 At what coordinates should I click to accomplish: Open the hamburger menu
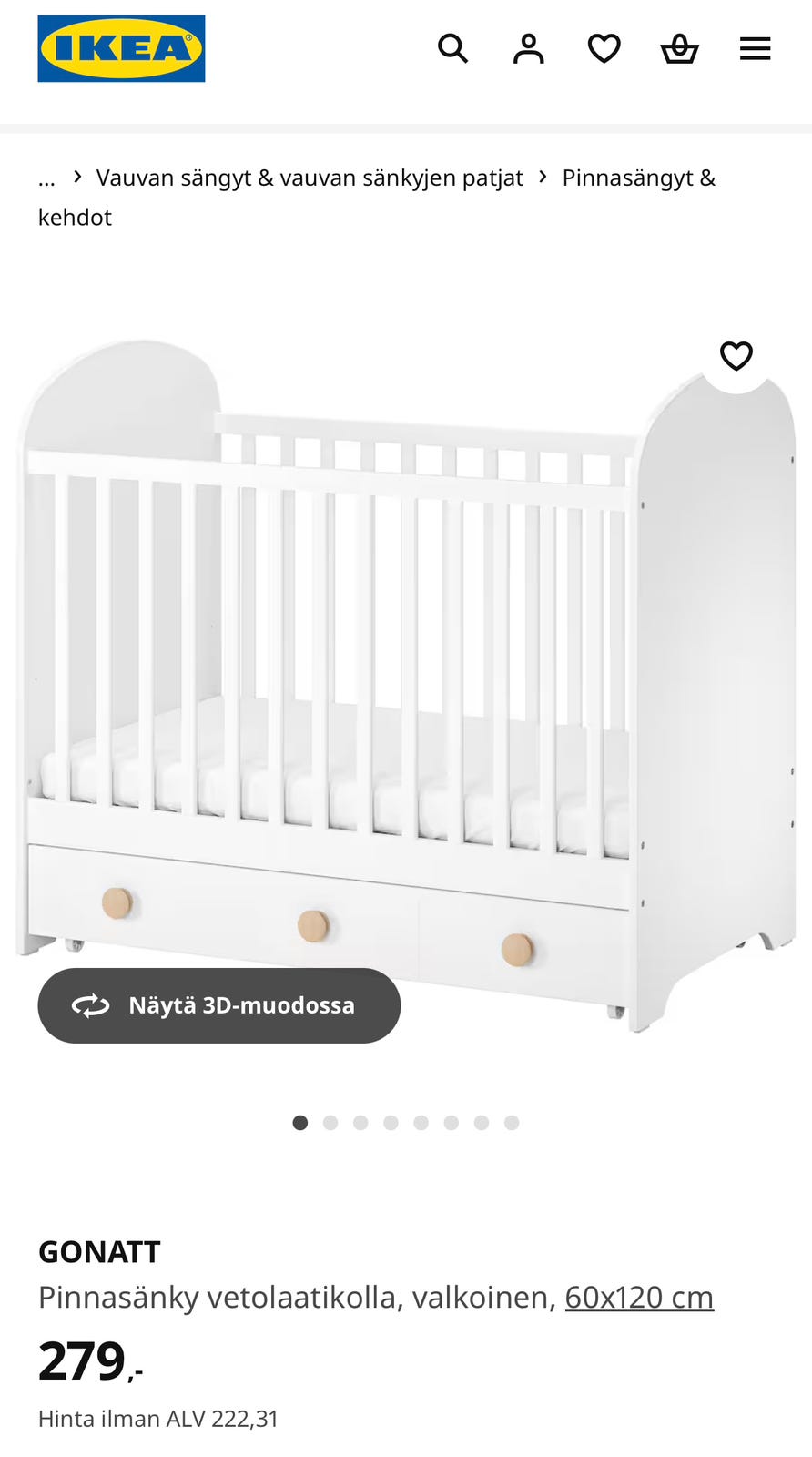click(755, 48)
